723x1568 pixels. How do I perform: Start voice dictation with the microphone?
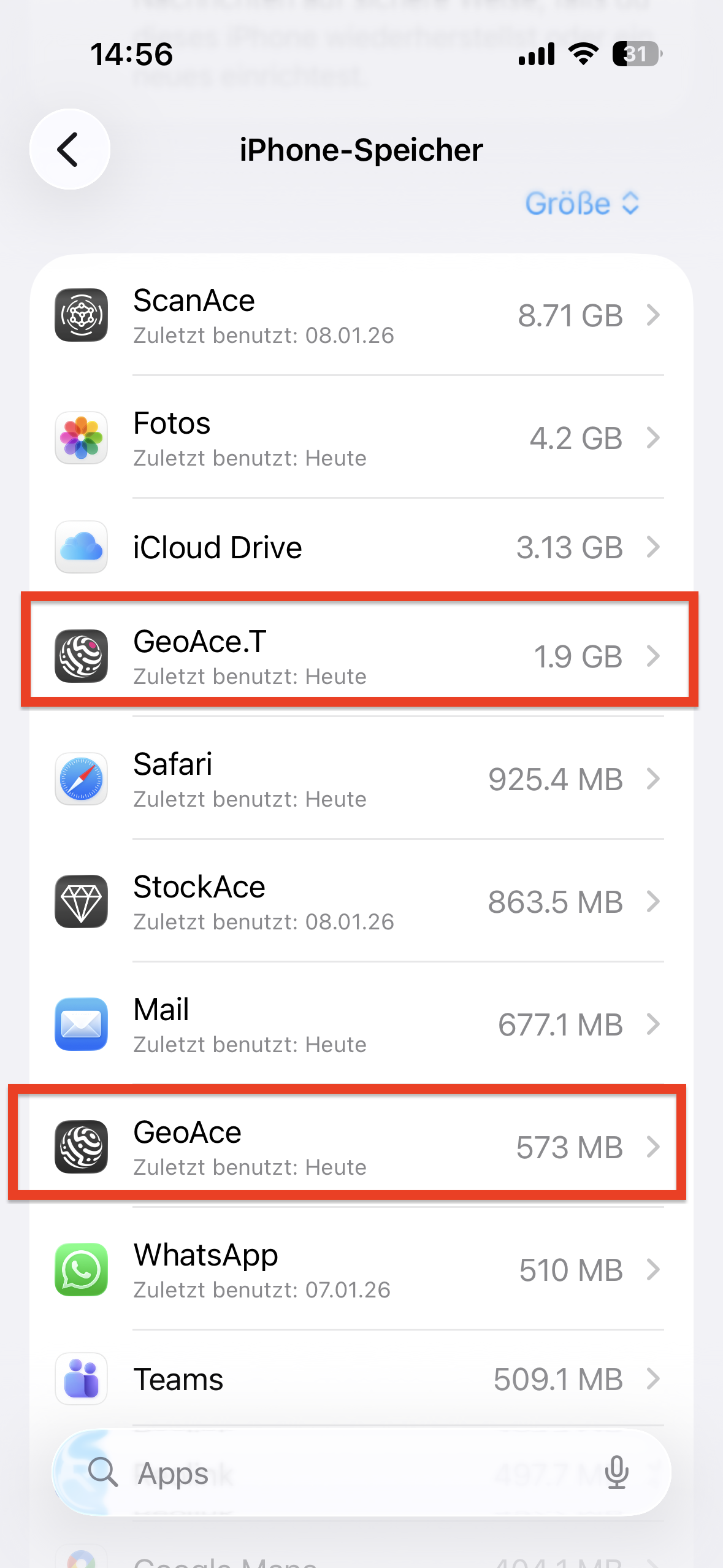click(x=616, y=1472)
